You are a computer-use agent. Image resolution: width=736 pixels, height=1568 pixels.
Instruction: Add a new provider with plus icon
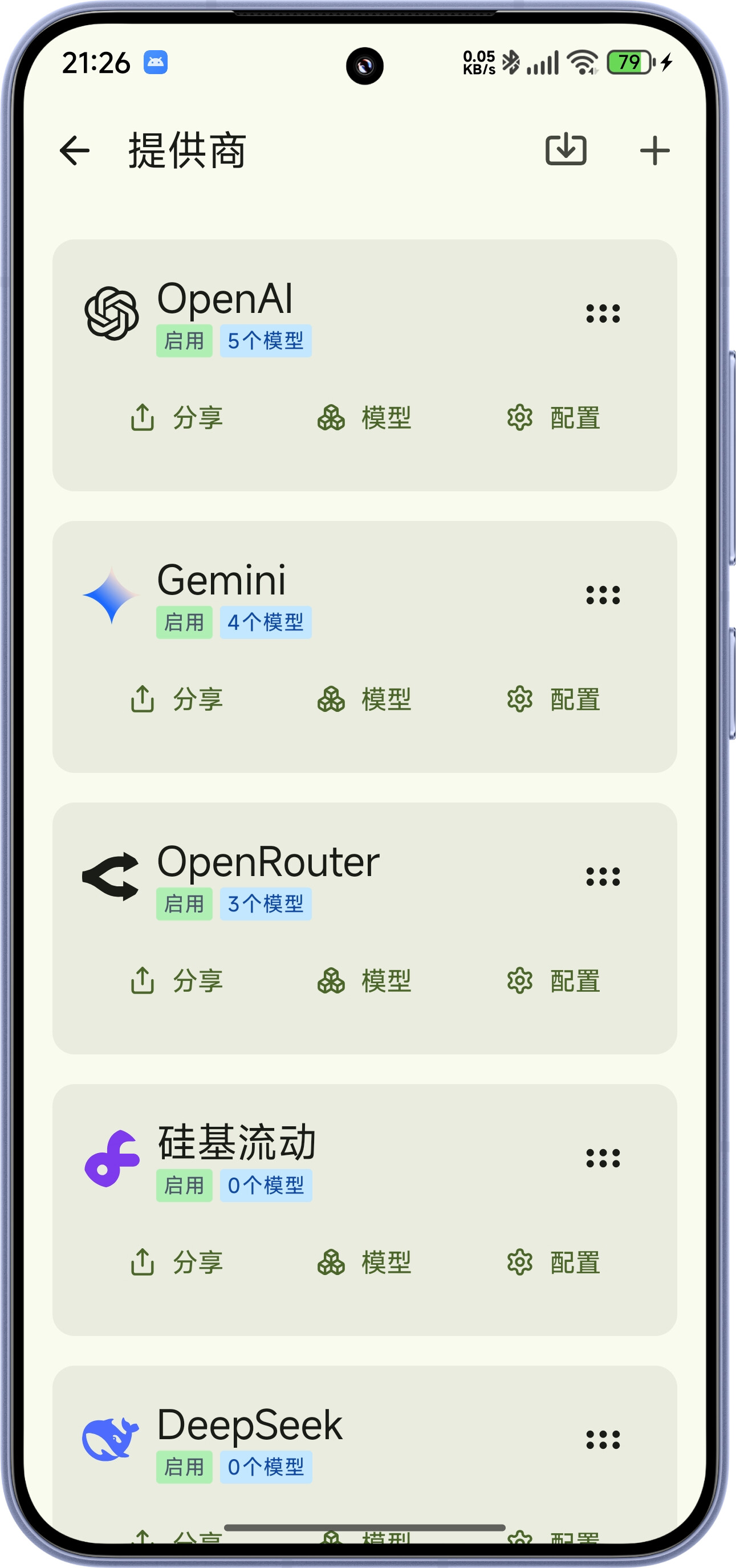point(654,150)
